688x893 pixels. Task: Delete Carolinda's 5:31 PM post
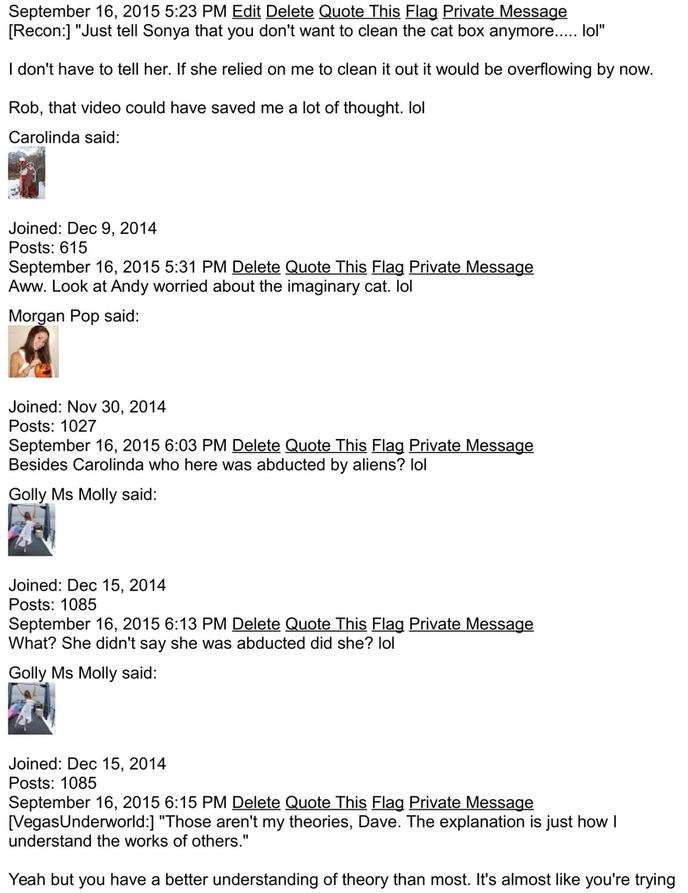tap(255, 267)
